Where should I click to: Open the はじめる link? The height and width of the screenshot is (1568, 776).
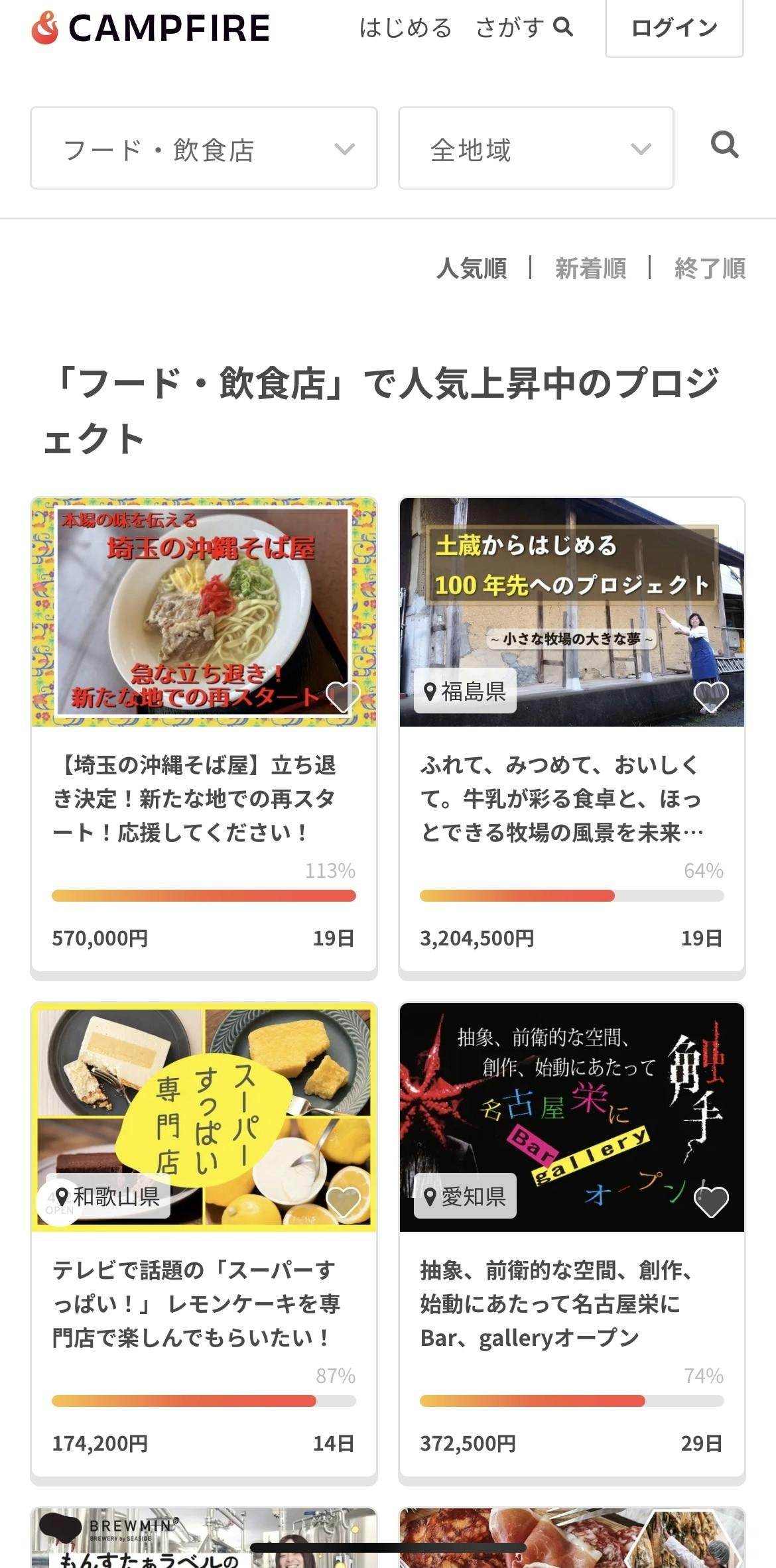[405, 28]
